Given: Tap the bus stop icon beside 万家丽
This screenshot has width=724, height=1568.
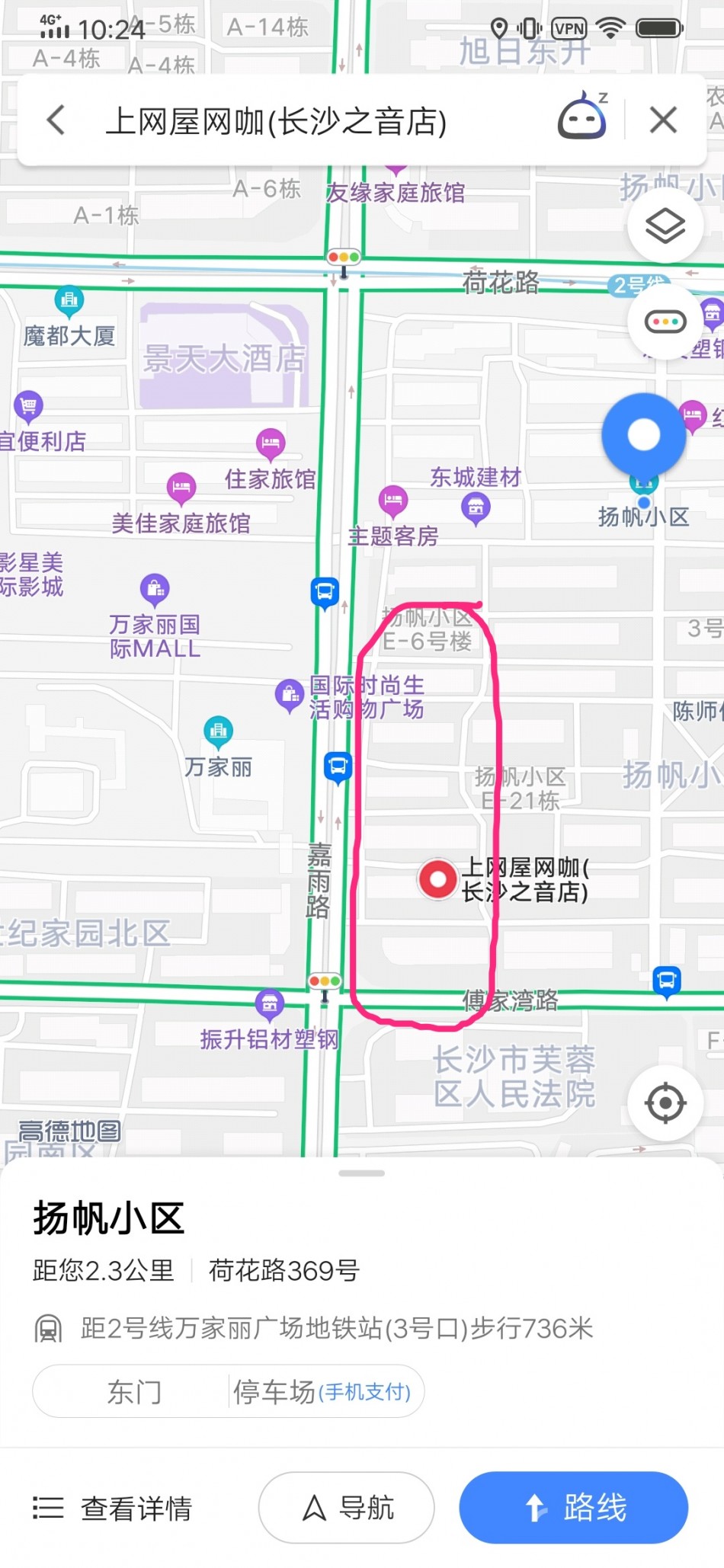Looking at the screenshot, I should pos(338,766).
